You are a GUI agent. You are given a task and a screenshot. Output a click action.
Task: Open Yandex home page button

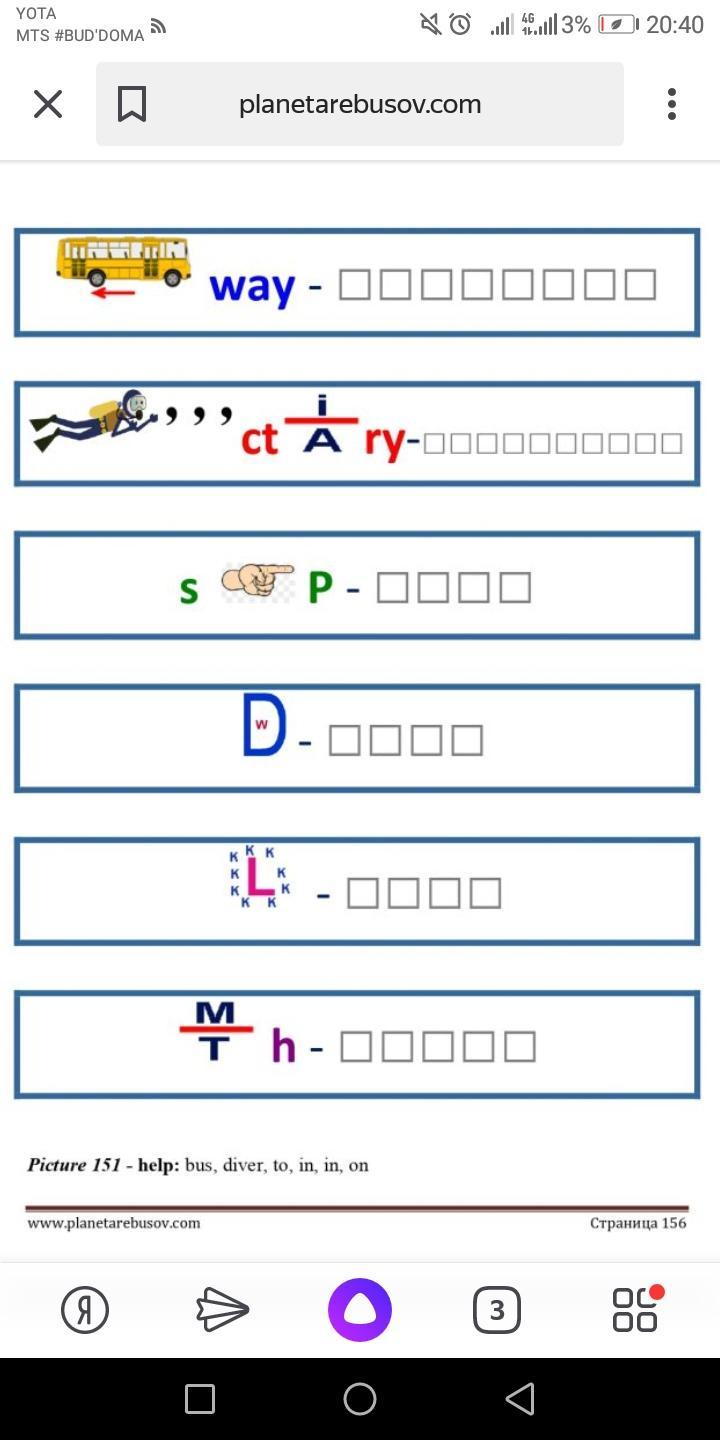click(x=85, y=1310)
